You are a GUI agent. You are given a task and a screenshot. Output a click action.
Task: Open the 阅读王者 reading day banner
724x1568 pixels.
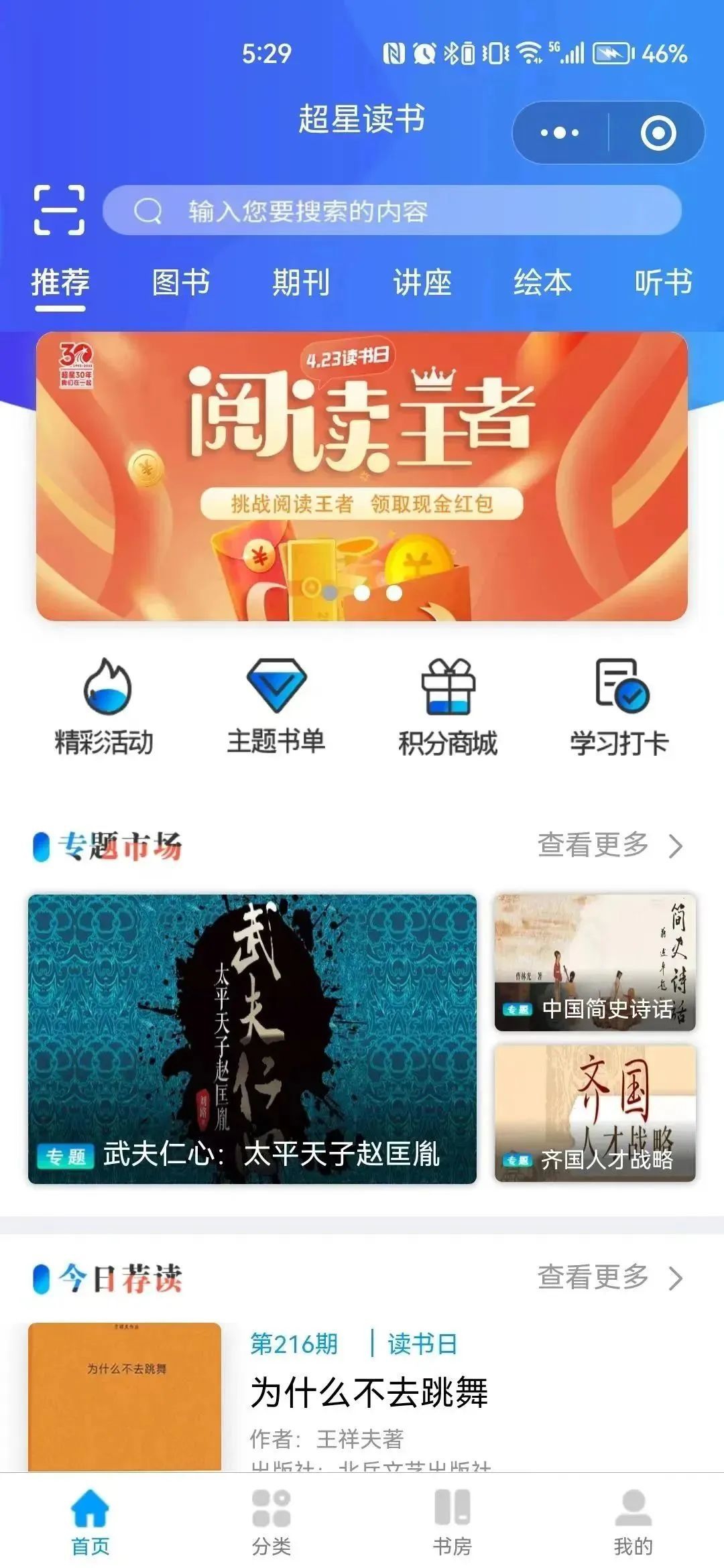[362, 476]
